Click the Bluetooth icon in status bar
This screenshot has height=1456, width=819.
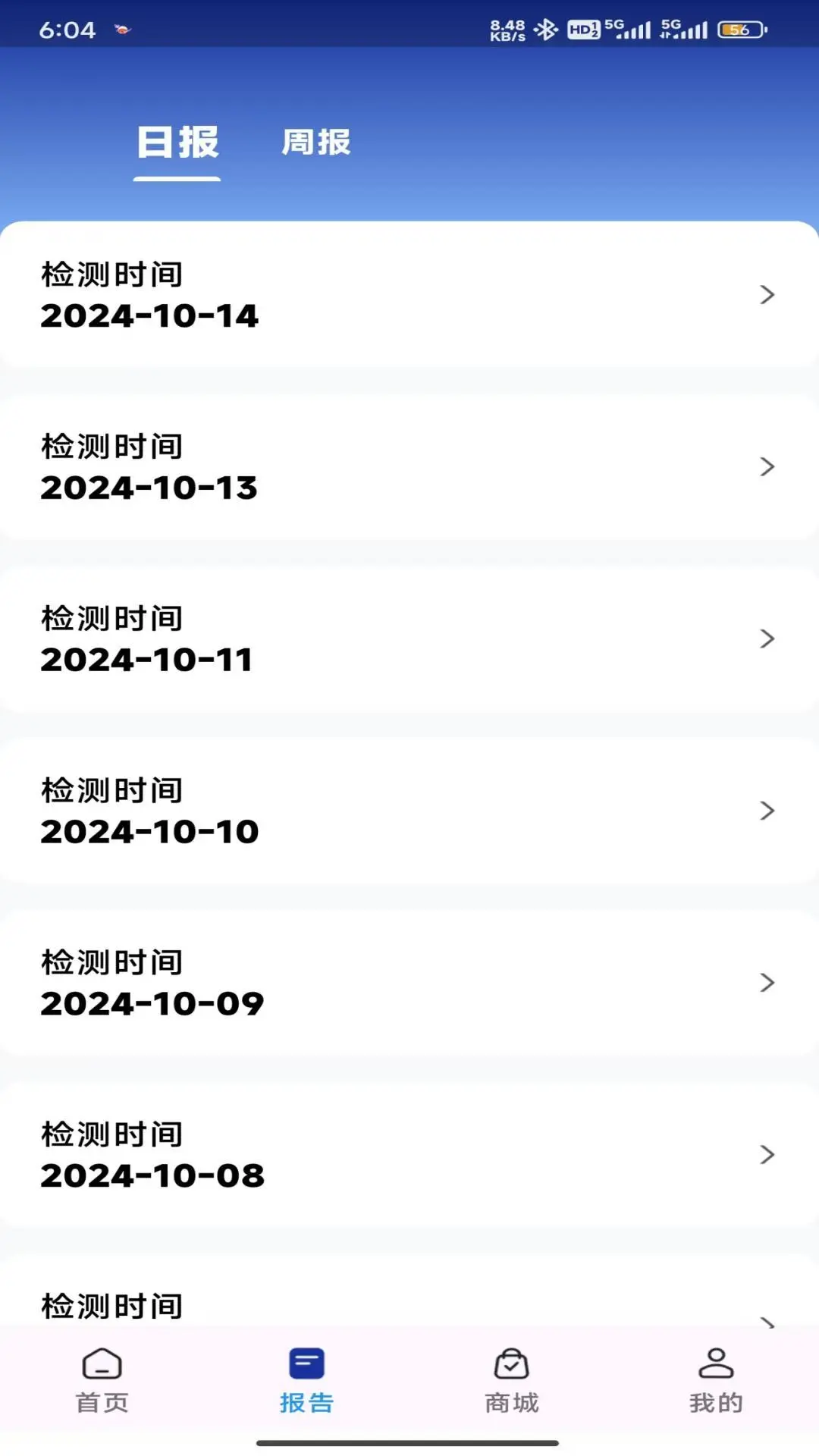[544, 27]
